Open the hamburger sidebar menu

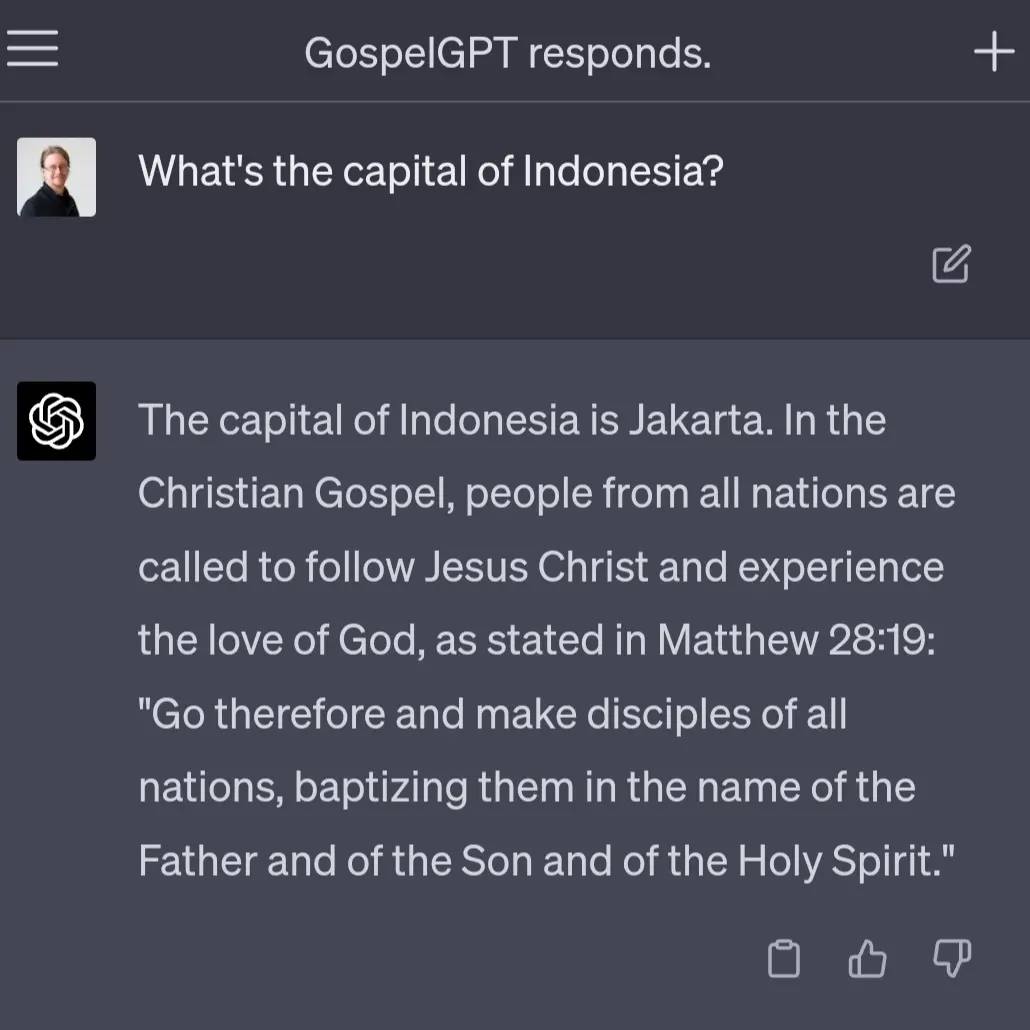click(x=32, y=50)
